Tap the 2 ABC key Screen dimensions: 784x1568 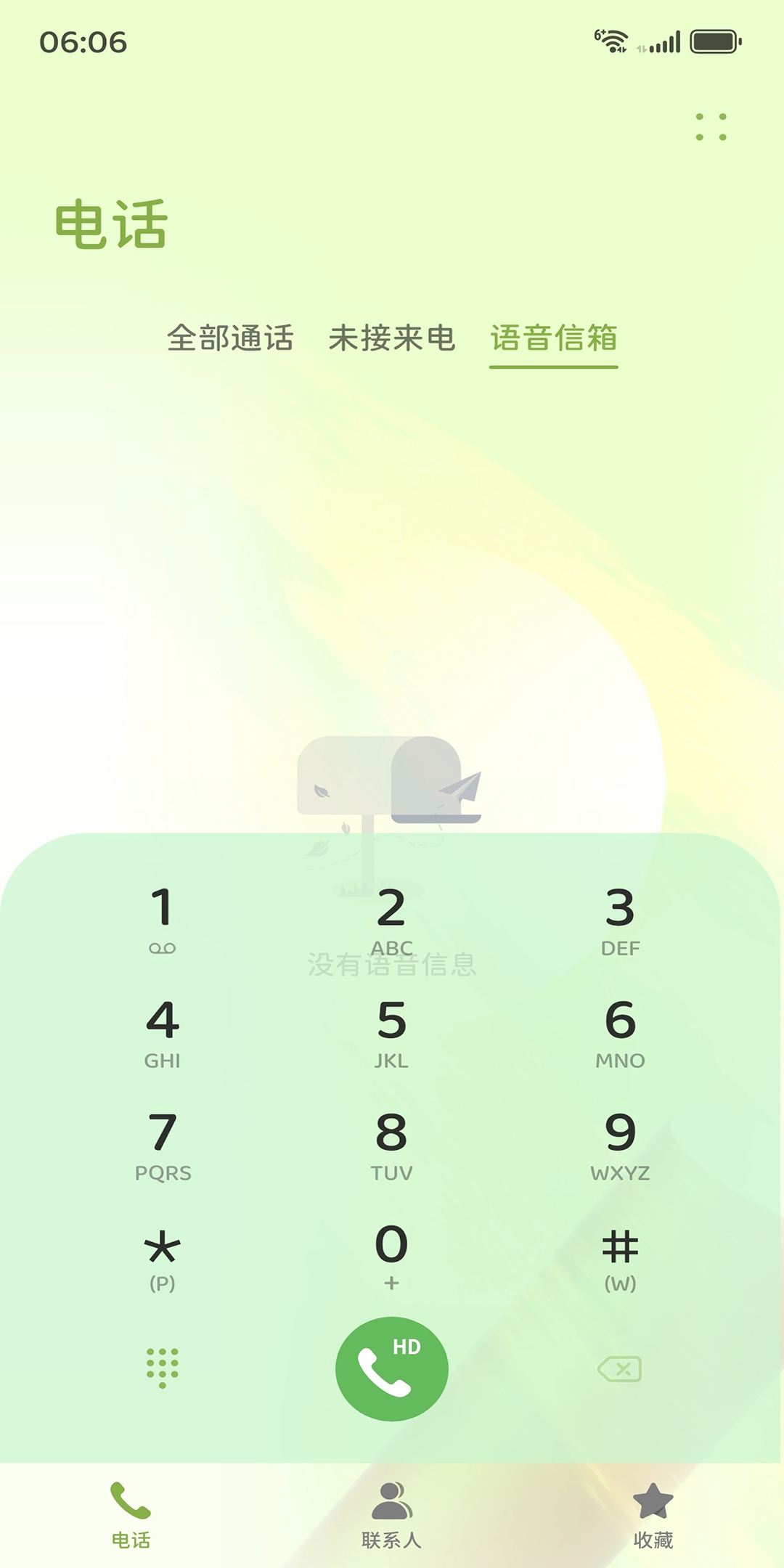(x=391, y=918)
